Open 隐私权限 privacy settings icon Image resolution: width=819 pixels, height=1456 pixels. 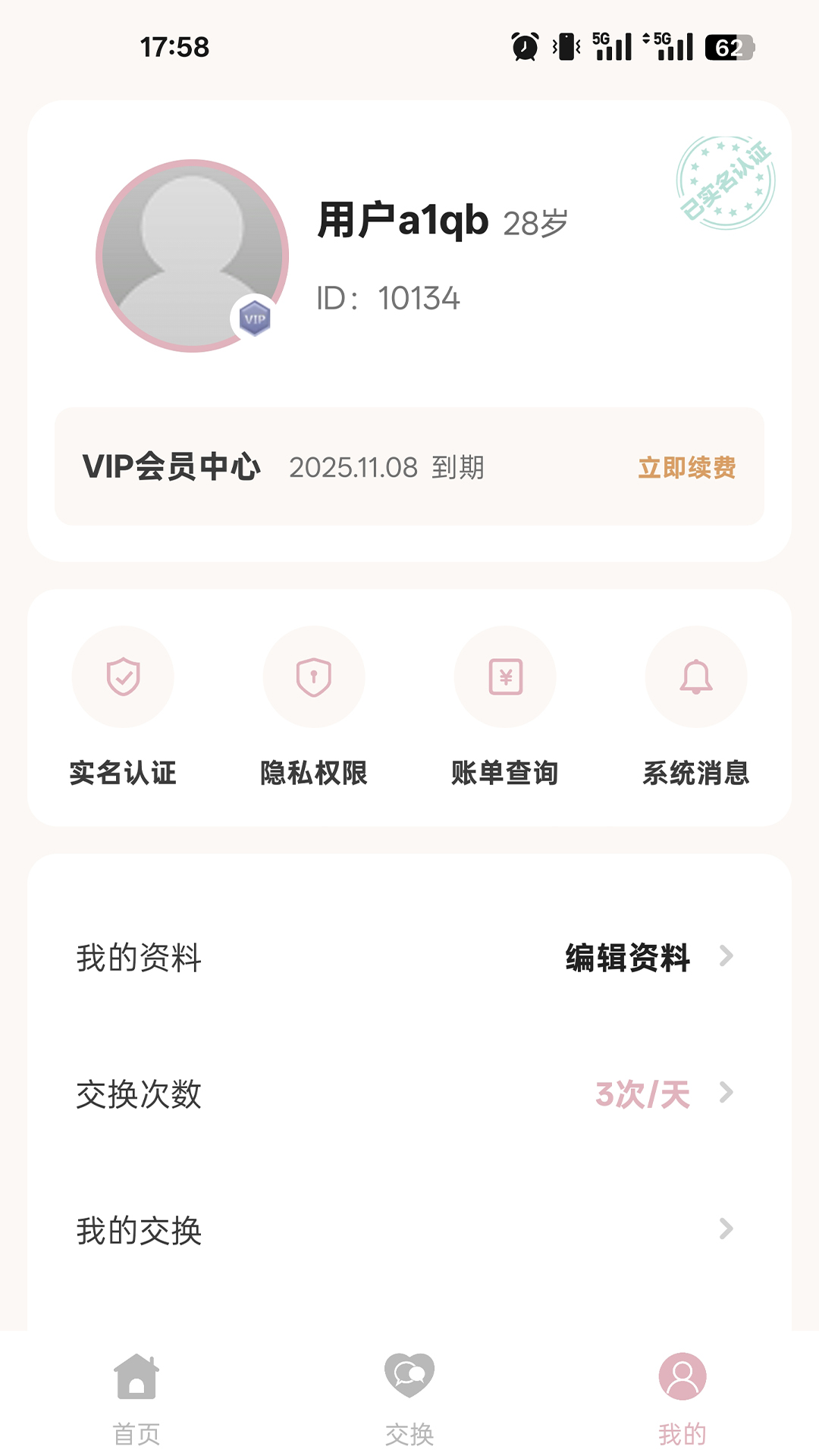click(x=314, y=677)
